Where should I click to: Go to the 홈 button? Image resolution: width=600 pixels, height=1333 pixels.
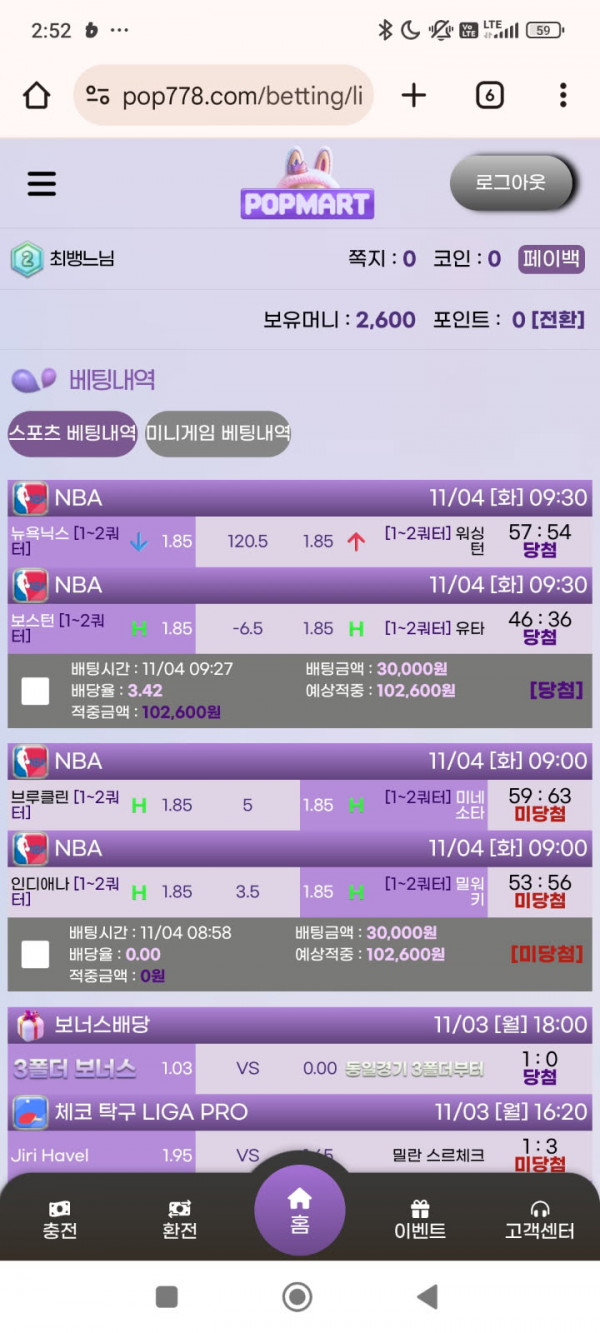click(299, 1210)
